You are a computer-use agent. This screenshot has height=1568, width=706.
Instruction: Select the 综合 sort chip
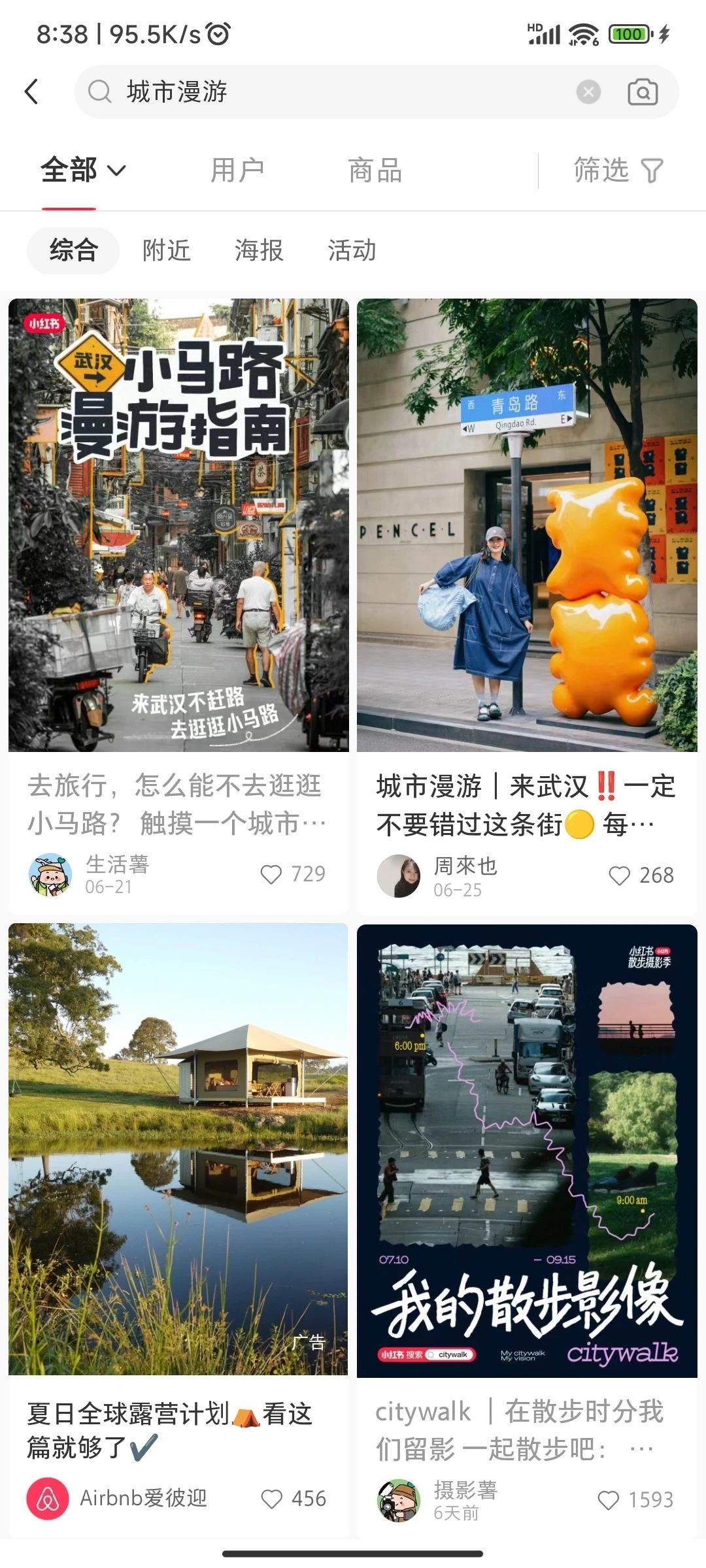73,250
